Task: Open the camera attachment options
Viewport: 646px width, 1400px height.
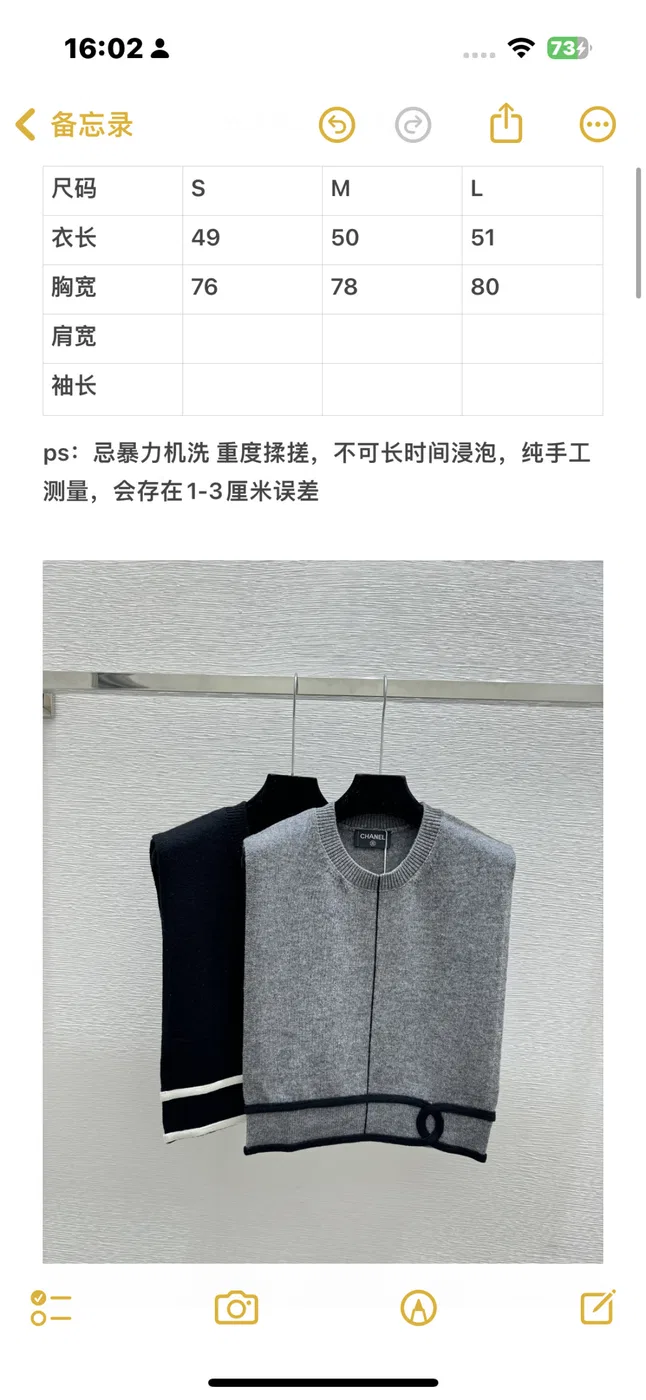Action: click(237, 1308)
